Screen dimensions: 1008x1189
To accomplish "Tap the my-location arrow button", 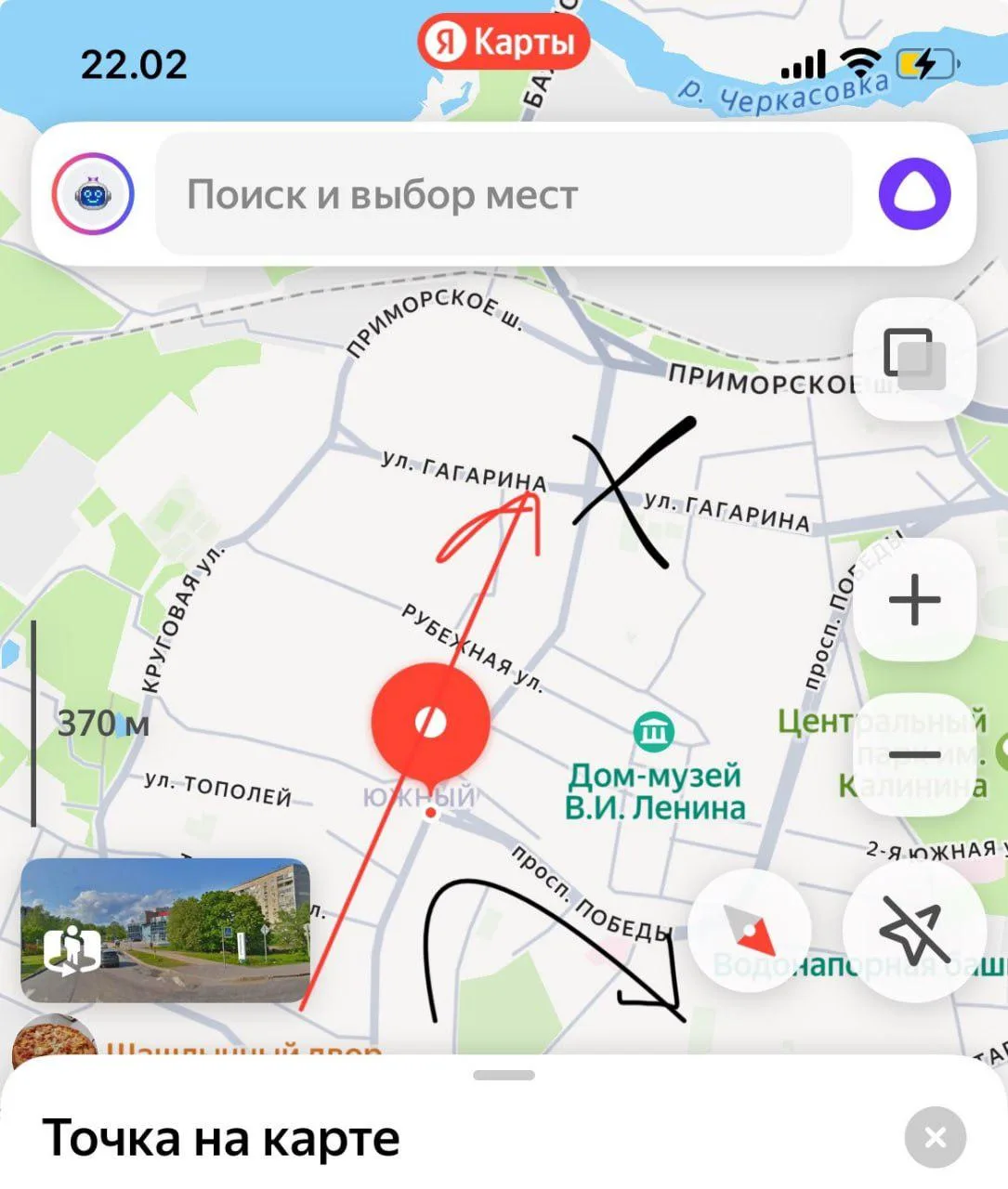I will point(914,930).
